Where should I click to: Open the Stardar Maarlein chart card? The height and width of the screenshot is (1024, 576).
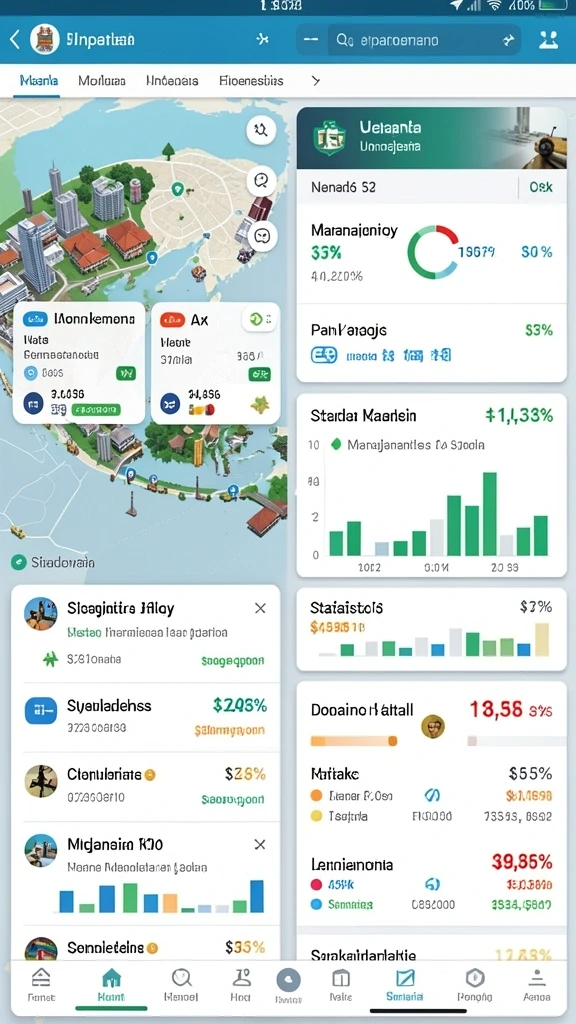click(432, 485)
